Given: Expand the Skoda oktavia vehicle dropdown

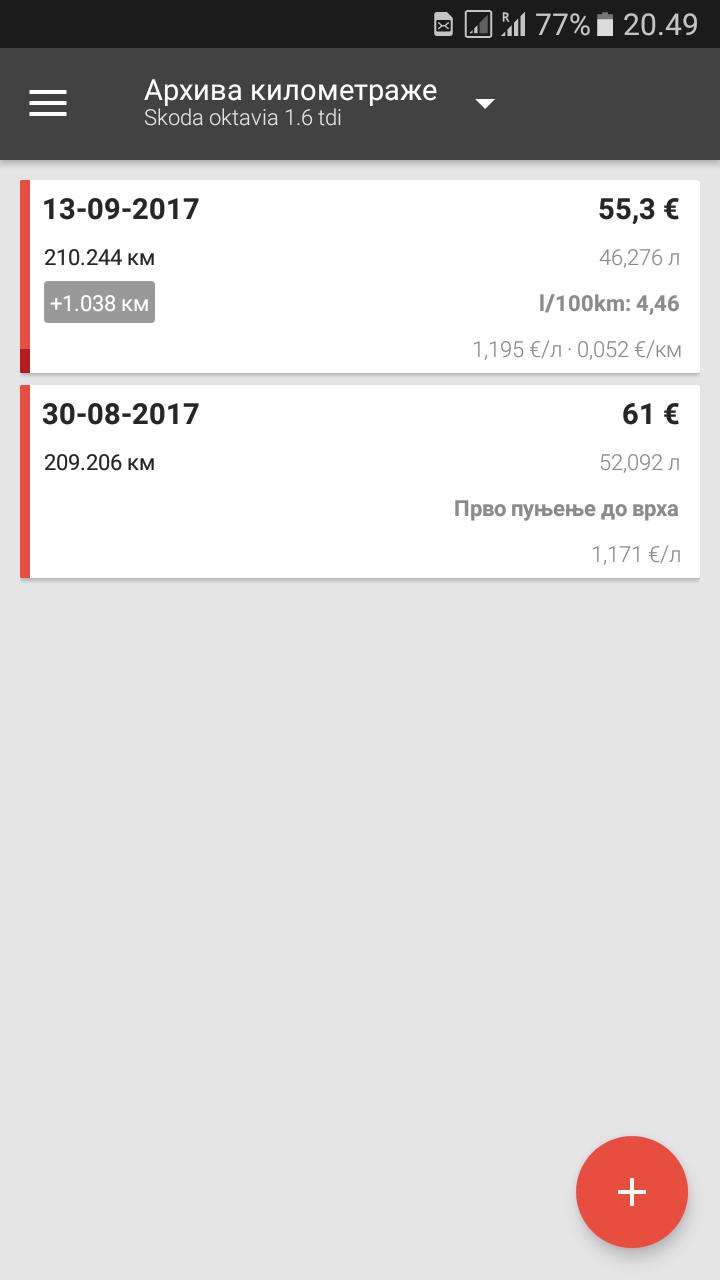Looking at the screenshot, I should coord(485,104).
